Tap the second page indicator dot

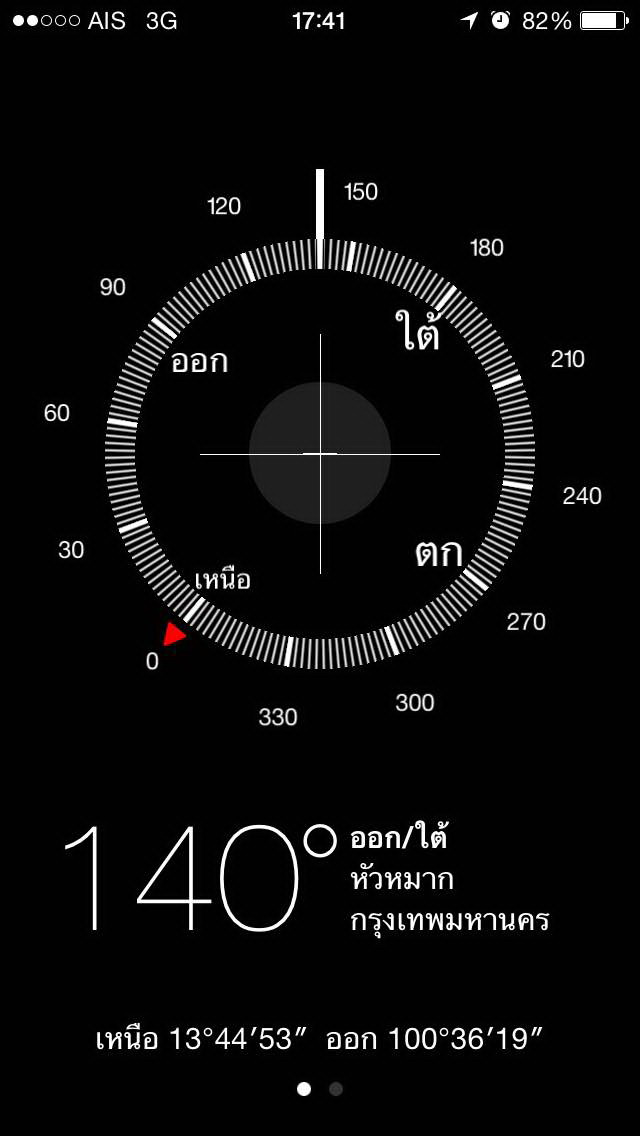point(336,1089)
